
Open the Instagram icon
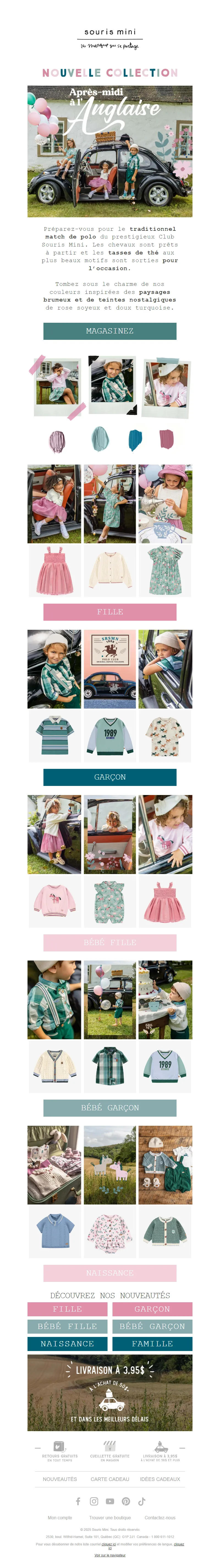click(x=94, y=1501)
